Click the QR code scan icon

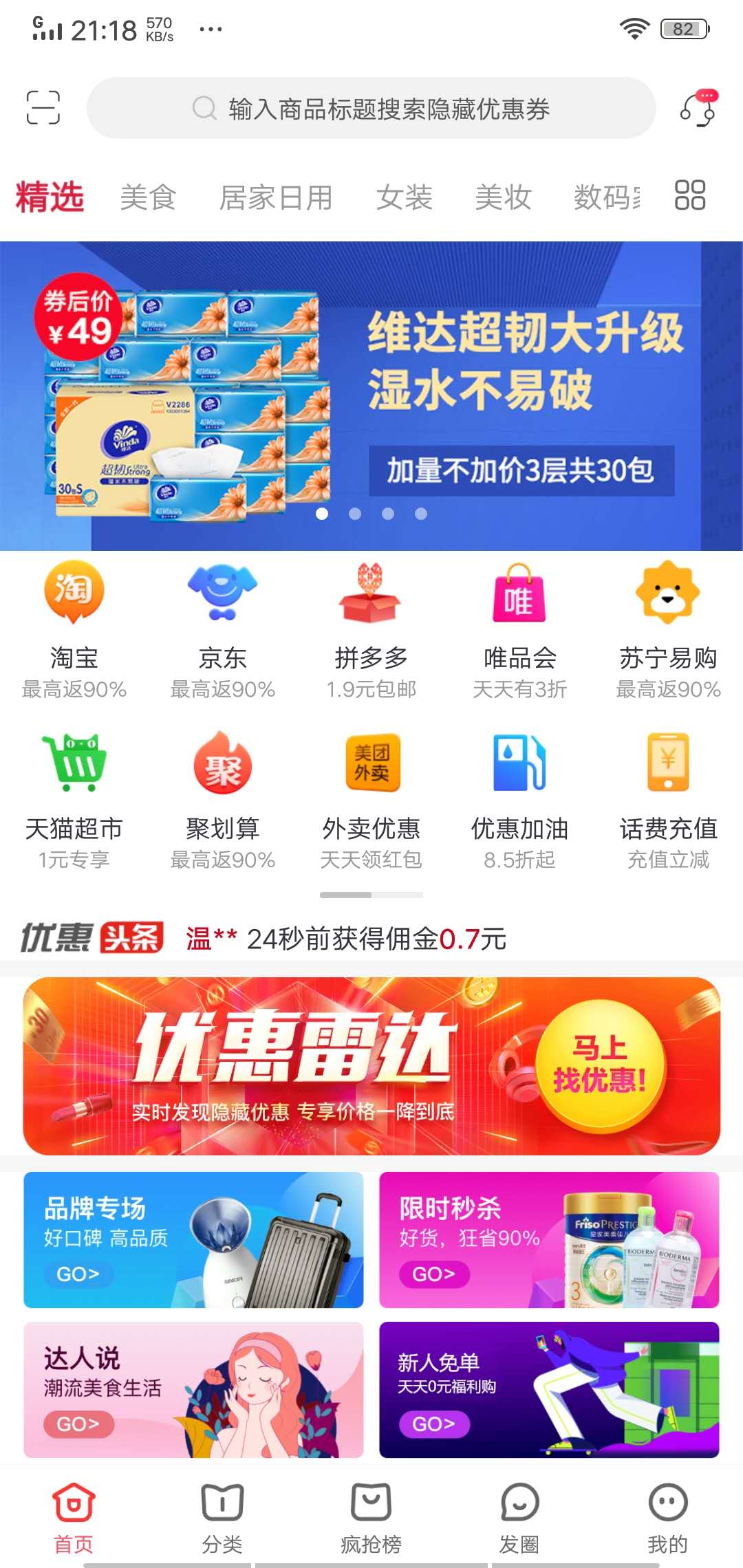43,108
